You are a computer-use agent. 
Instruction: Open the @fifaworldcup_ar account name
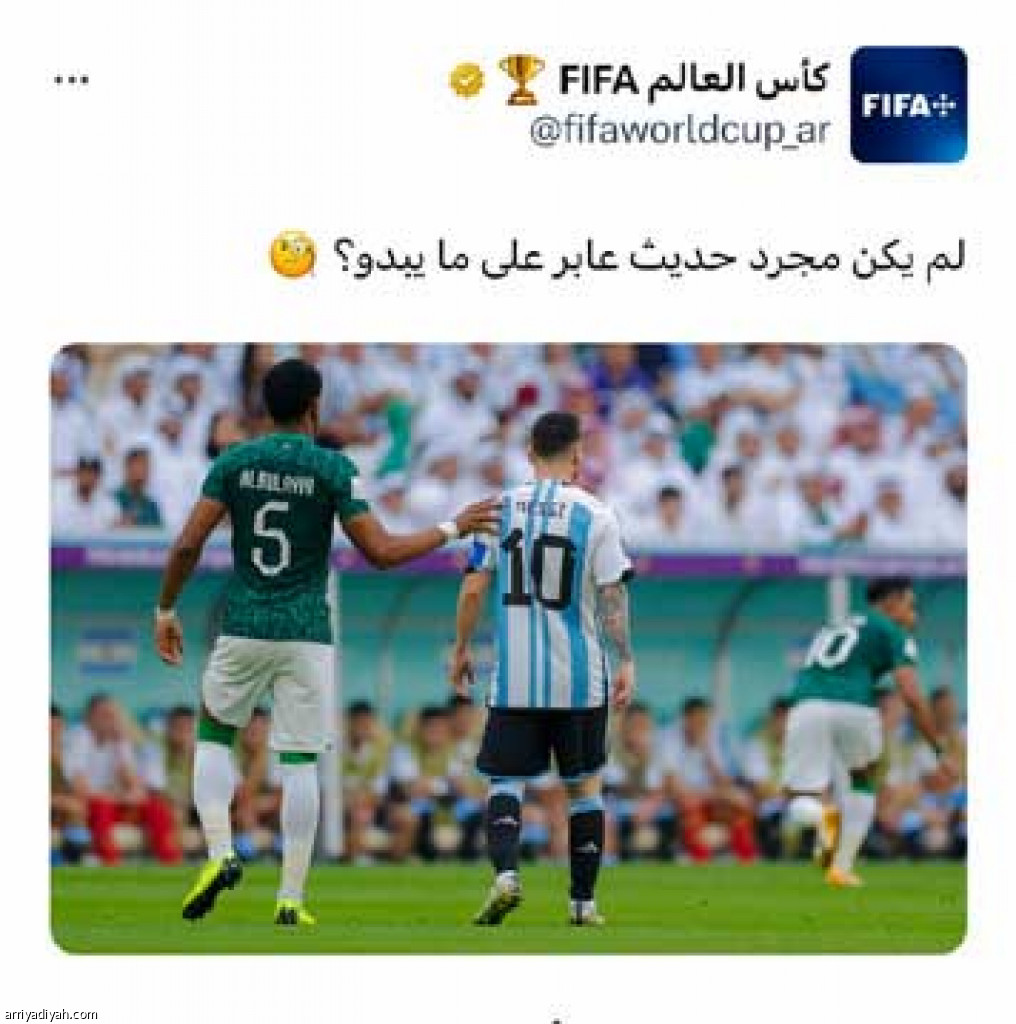(x=680, y=132)
